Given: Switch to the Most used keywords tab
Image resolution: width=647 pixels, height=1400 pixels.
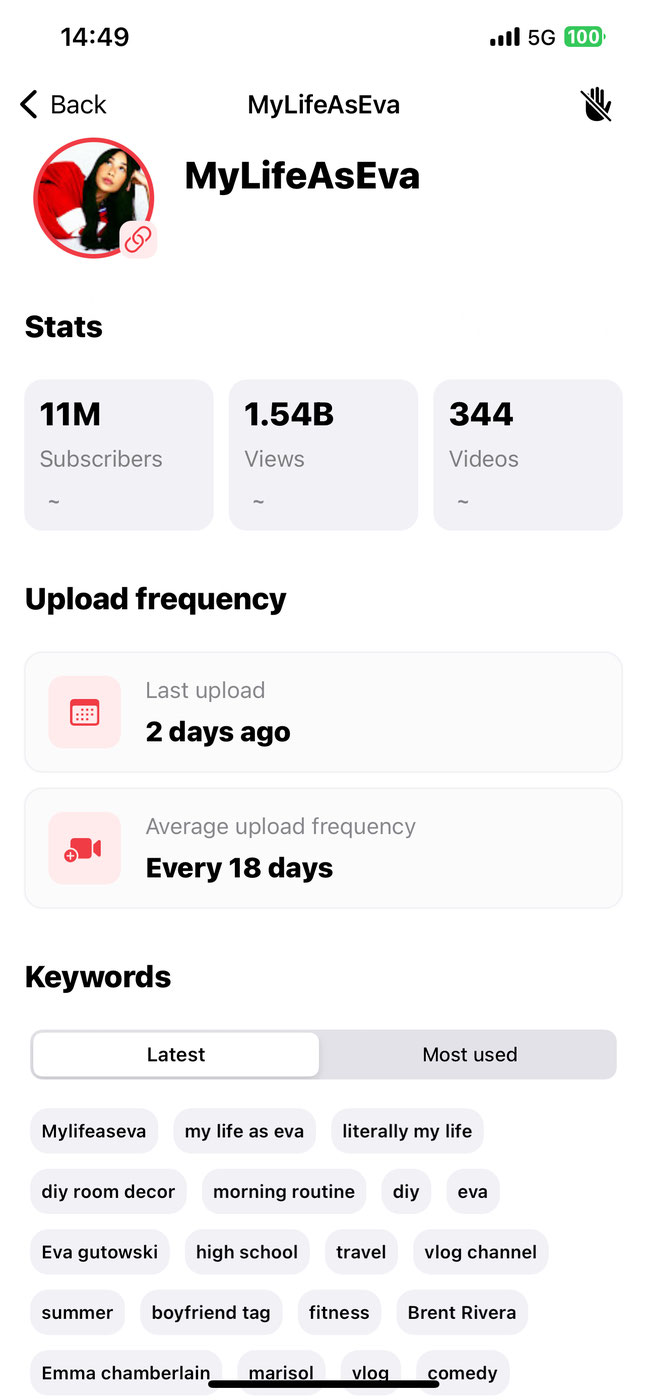Looking at the screenshot, I should tap(469, 1054).
